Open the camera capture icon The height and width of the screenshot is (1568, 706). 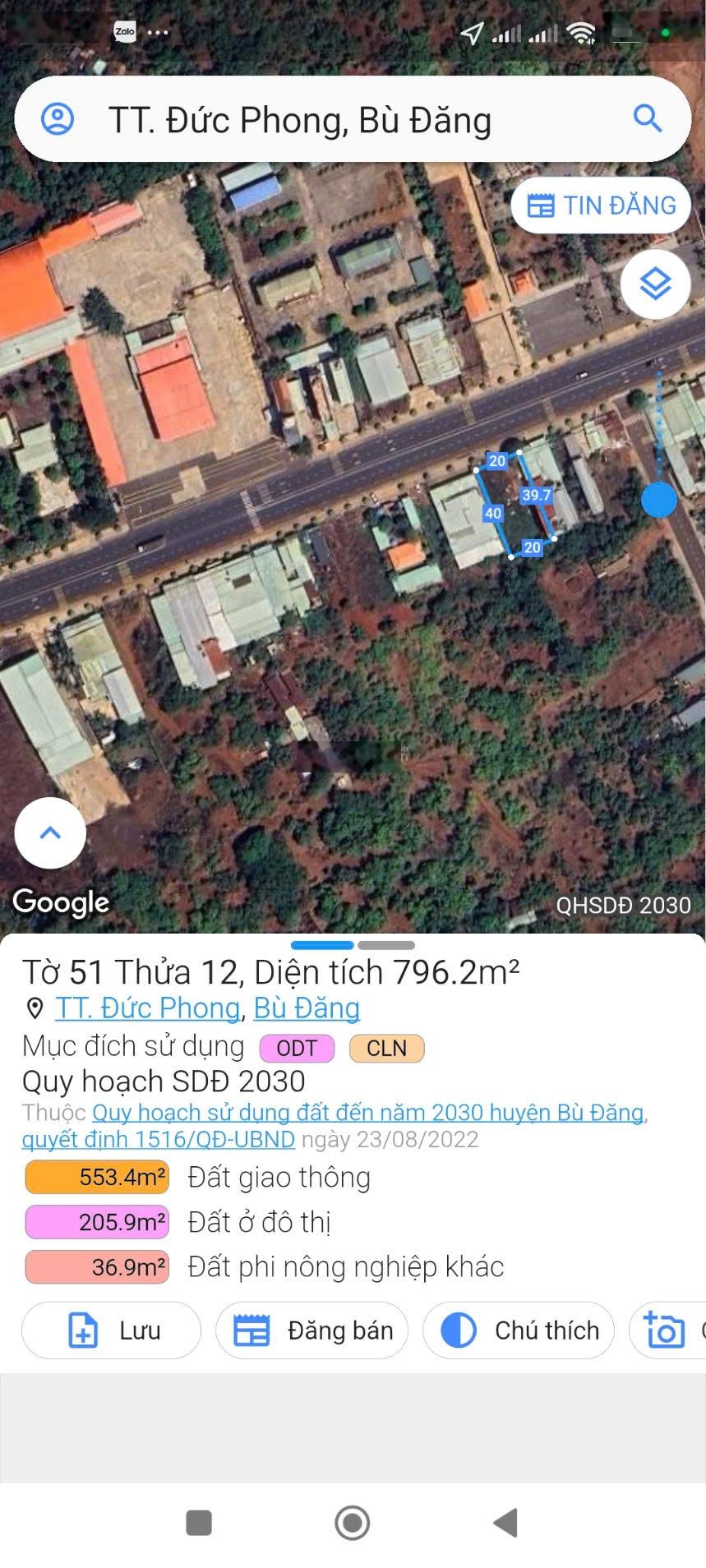point(667,1330)
